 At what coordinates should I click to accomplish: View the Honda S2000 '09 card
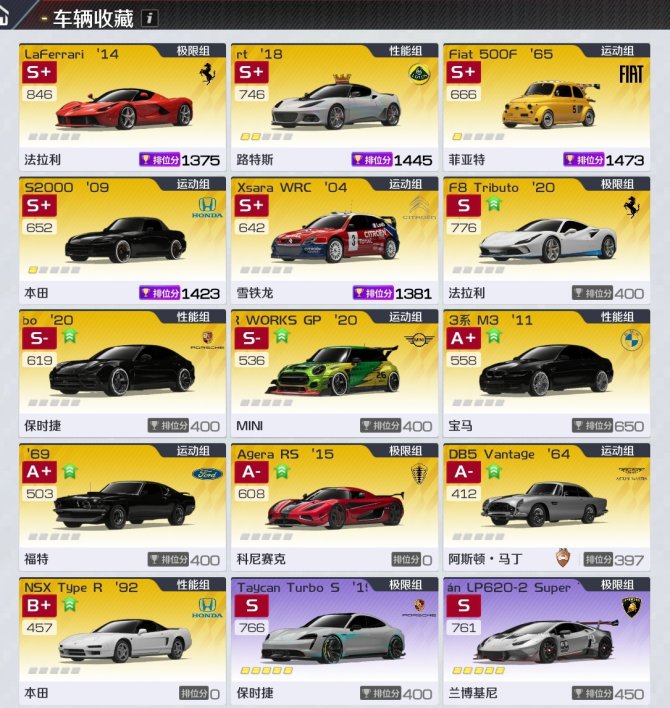pos(122,240)
